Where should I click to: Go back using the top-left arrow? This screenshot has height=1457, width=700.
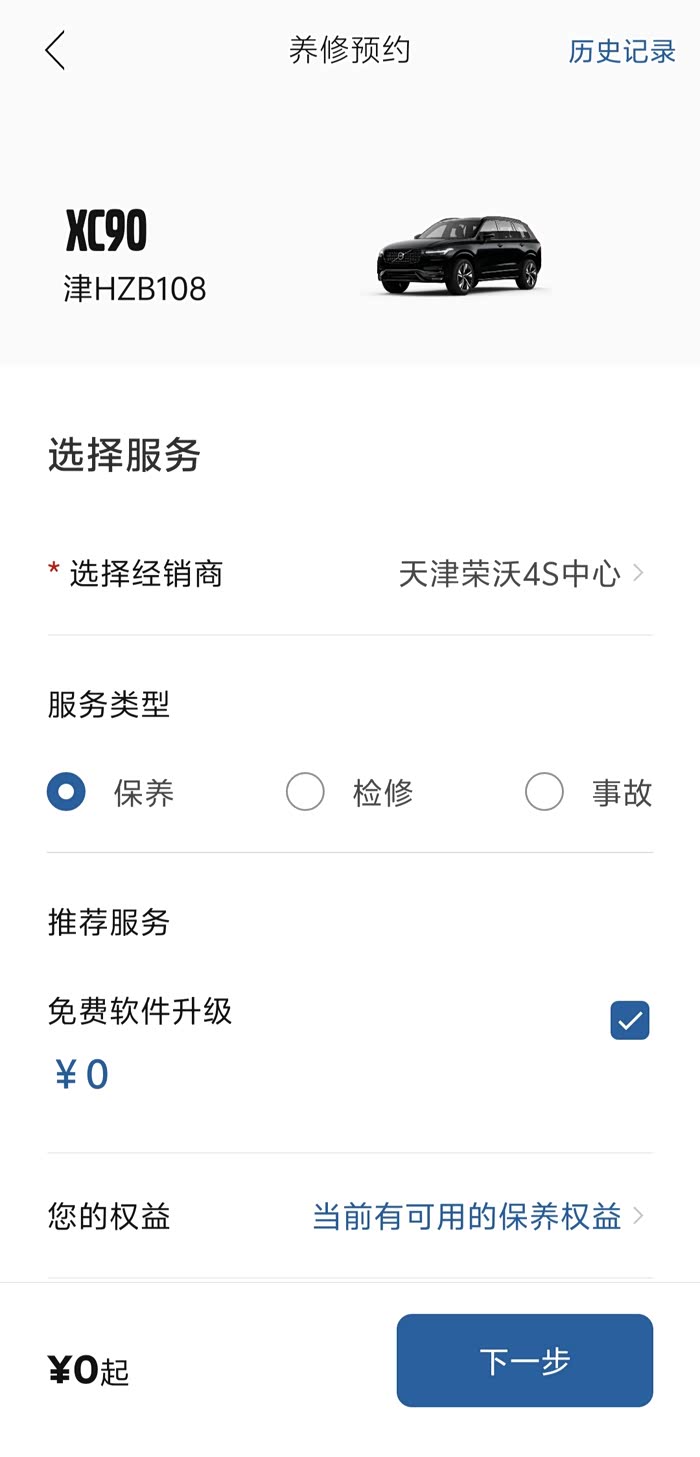click(55, 50)
